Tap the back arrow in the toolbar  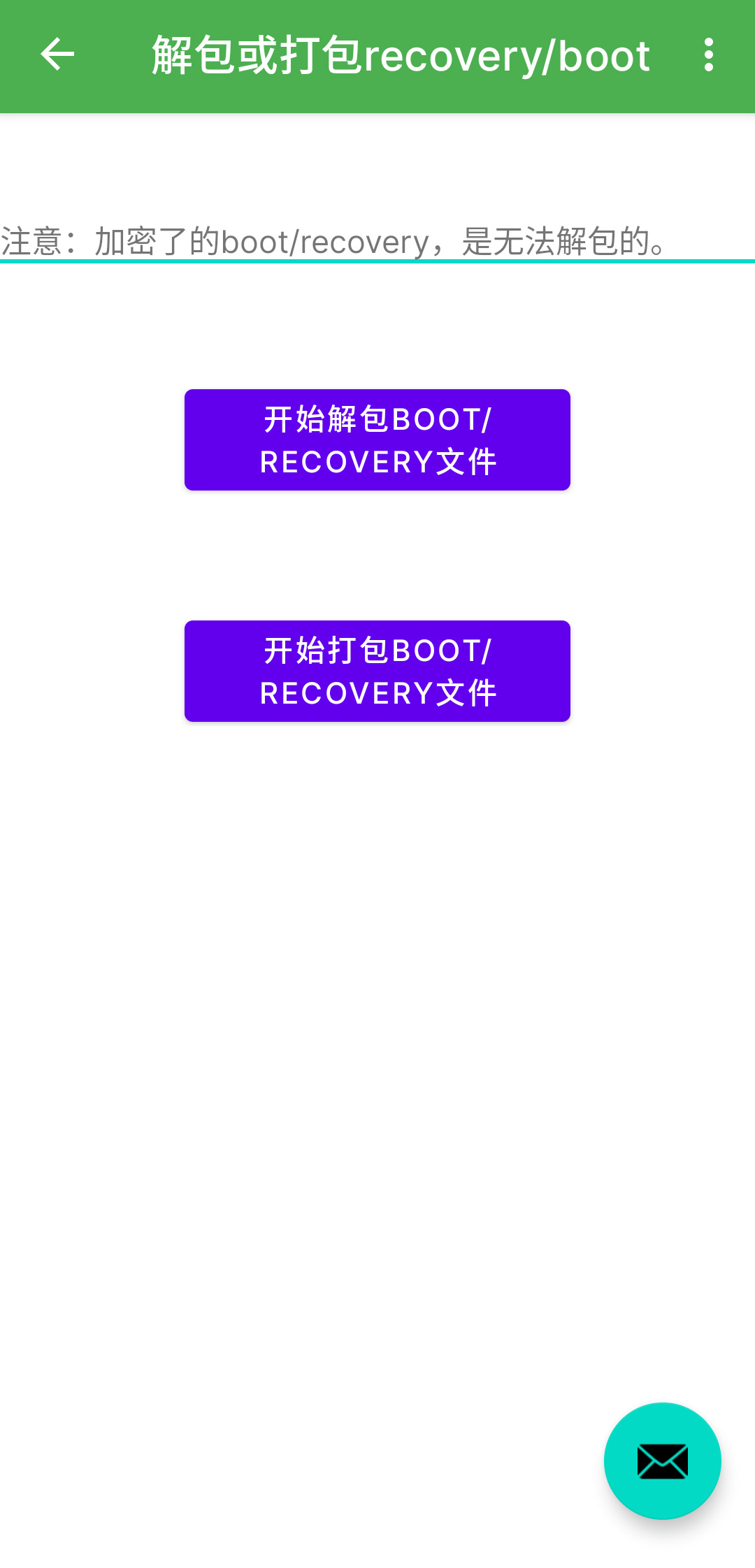click(x=57, y=55)
